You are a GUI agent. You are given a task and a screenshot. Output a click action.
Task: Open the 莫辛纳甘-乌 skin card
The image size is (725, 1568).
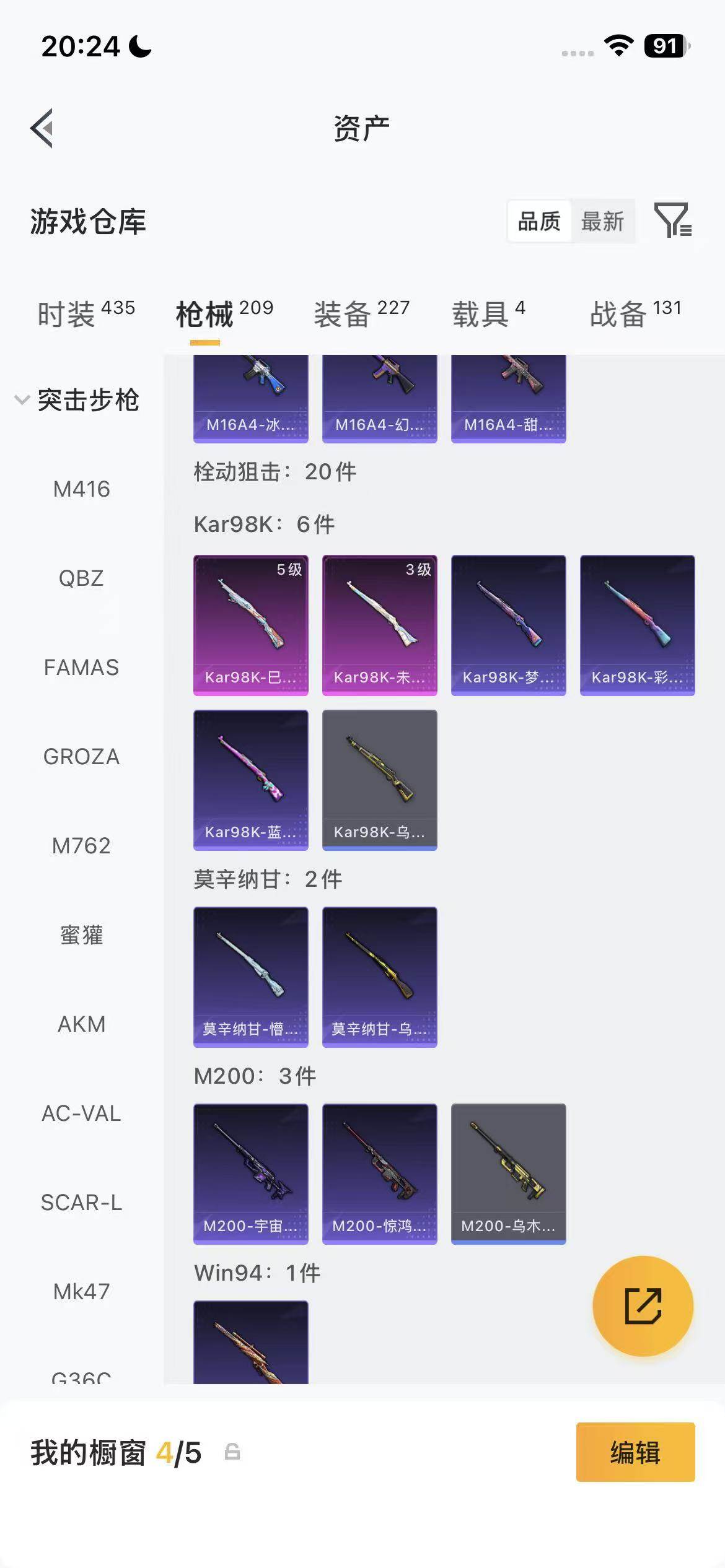[380, 977]
